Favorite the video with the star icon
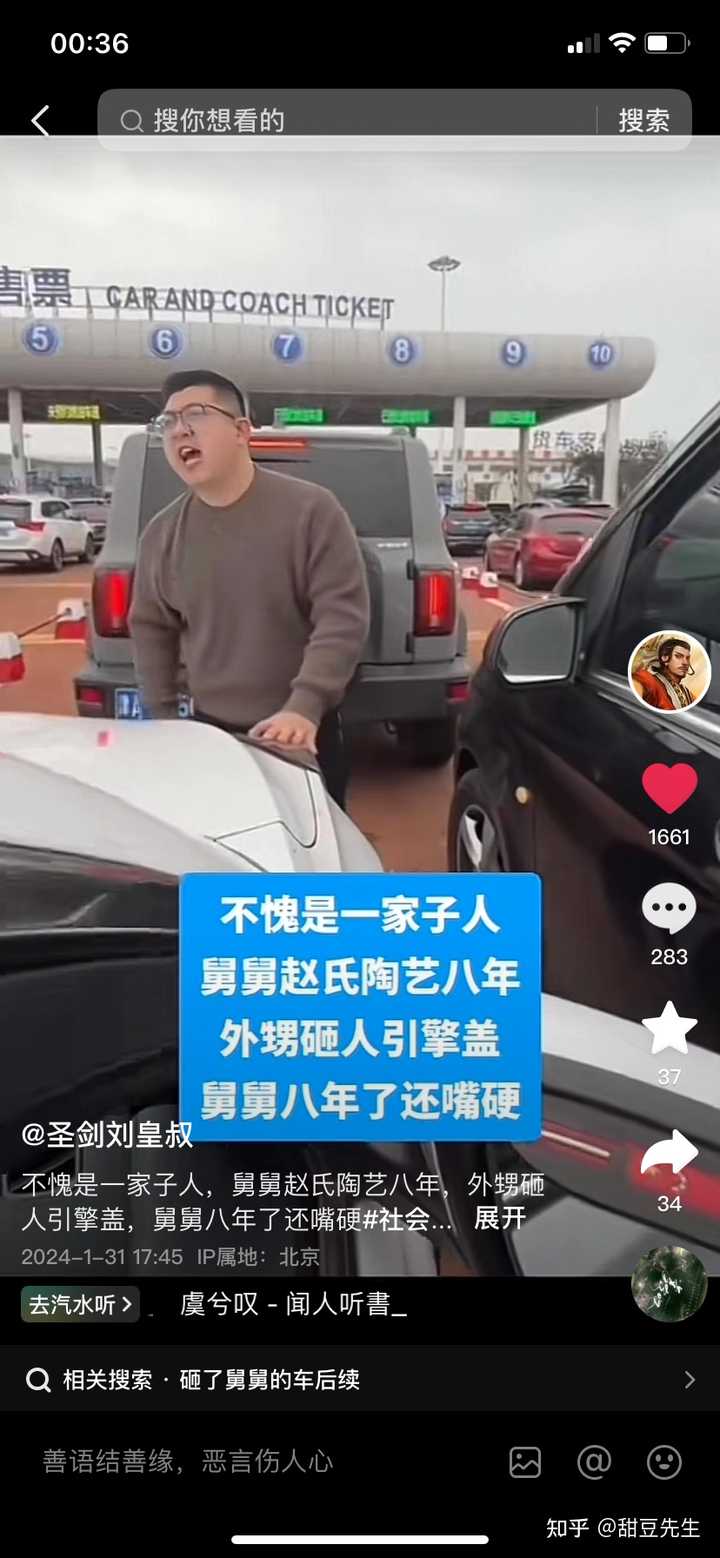 669,1028
